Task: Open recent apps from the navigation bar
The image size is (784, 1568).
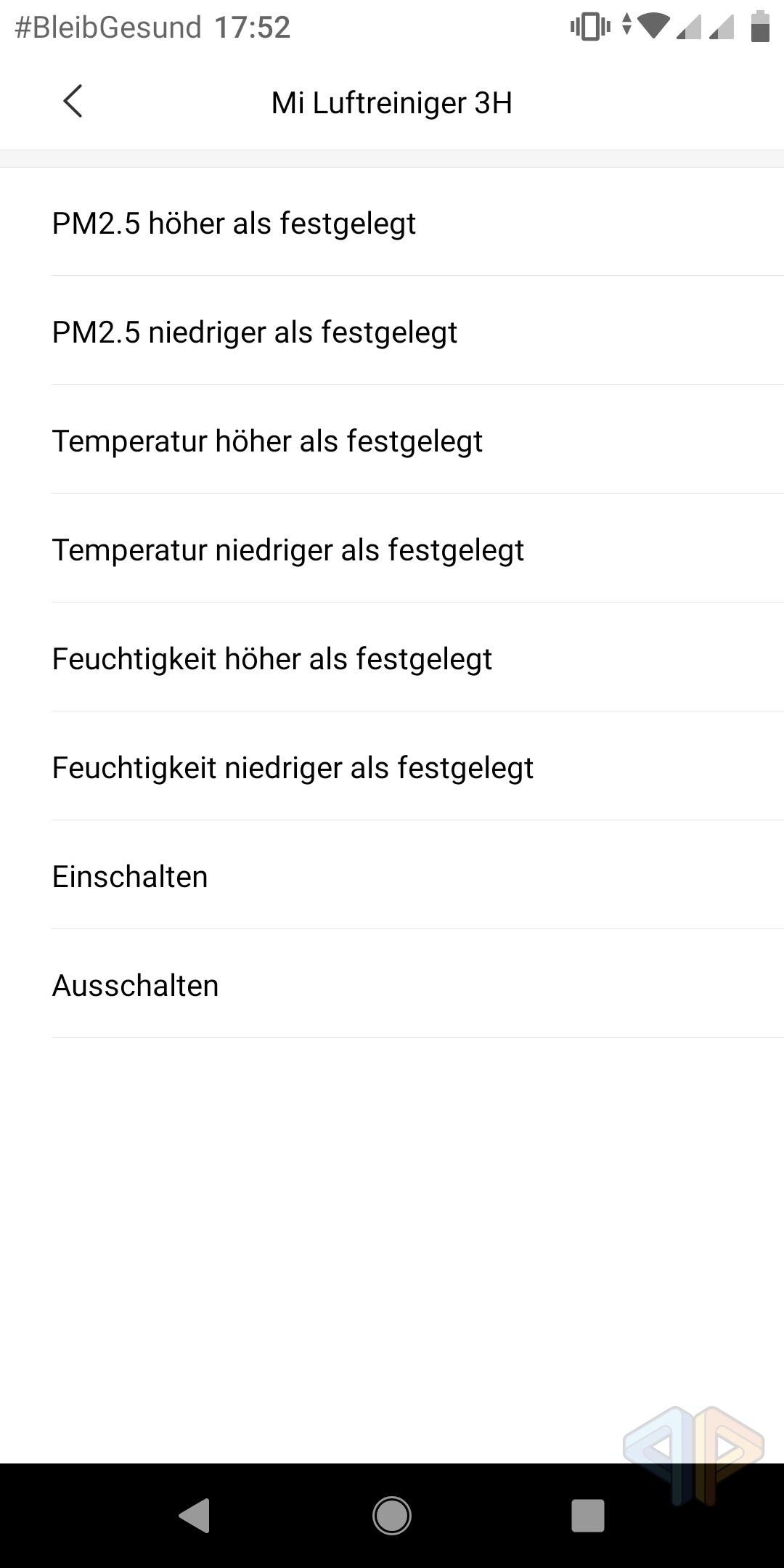Action: tap(588, 1516)
